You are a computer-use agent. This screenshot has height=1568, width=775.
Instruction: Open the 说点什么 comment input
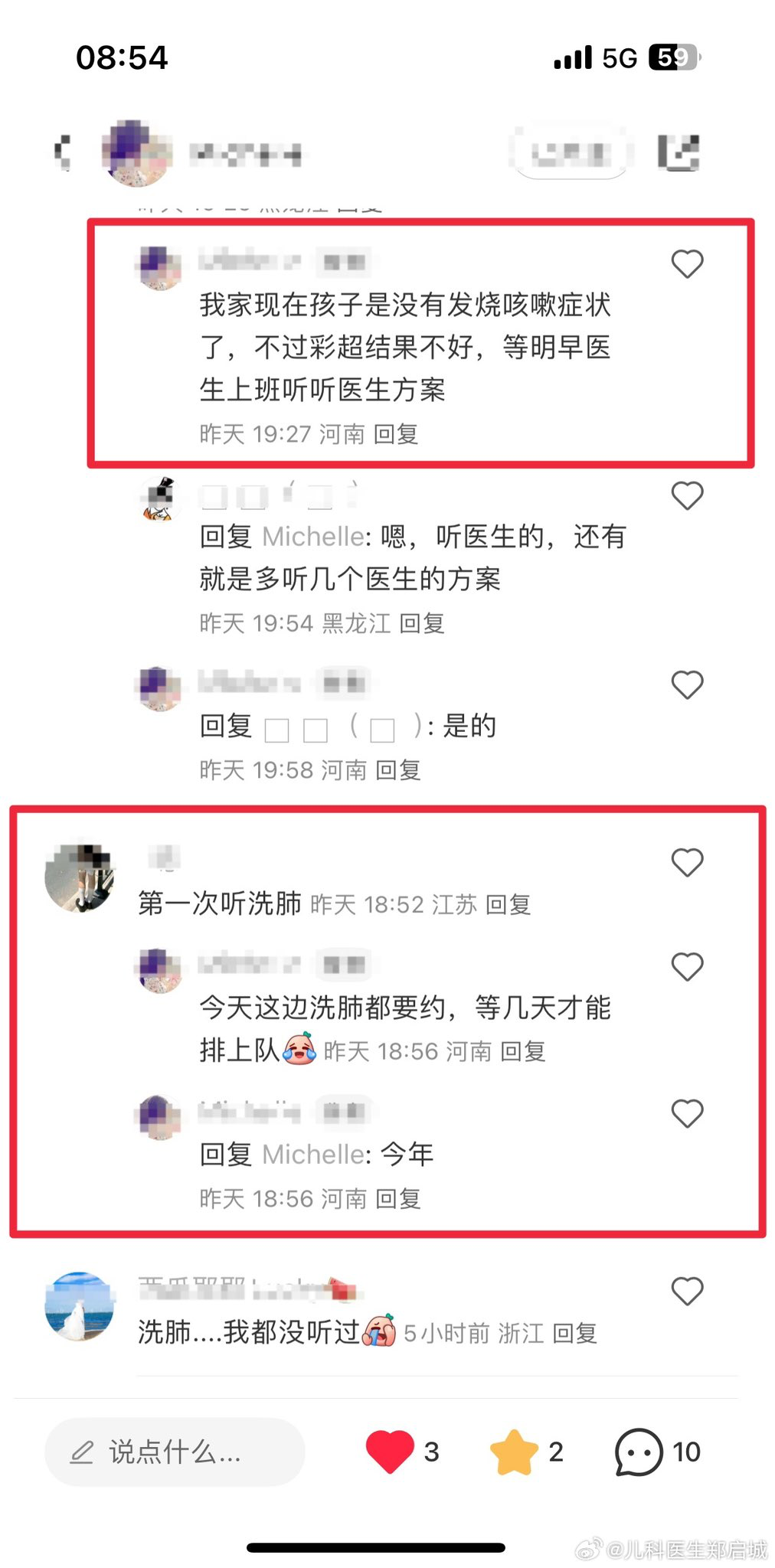click(x=175, y=1452)
